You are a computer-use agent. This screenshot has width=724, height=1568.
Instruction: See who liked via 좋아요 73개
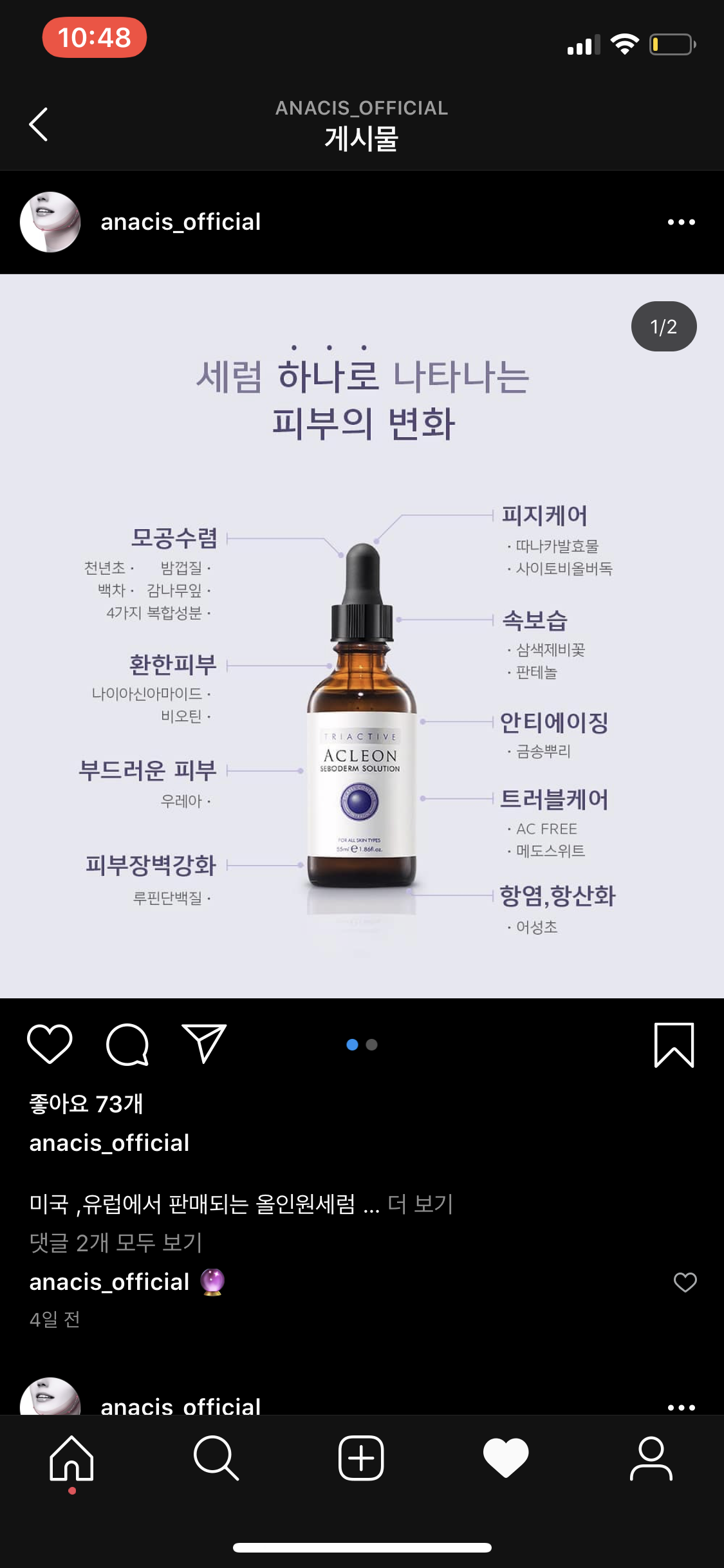[x=86, y=1104]
